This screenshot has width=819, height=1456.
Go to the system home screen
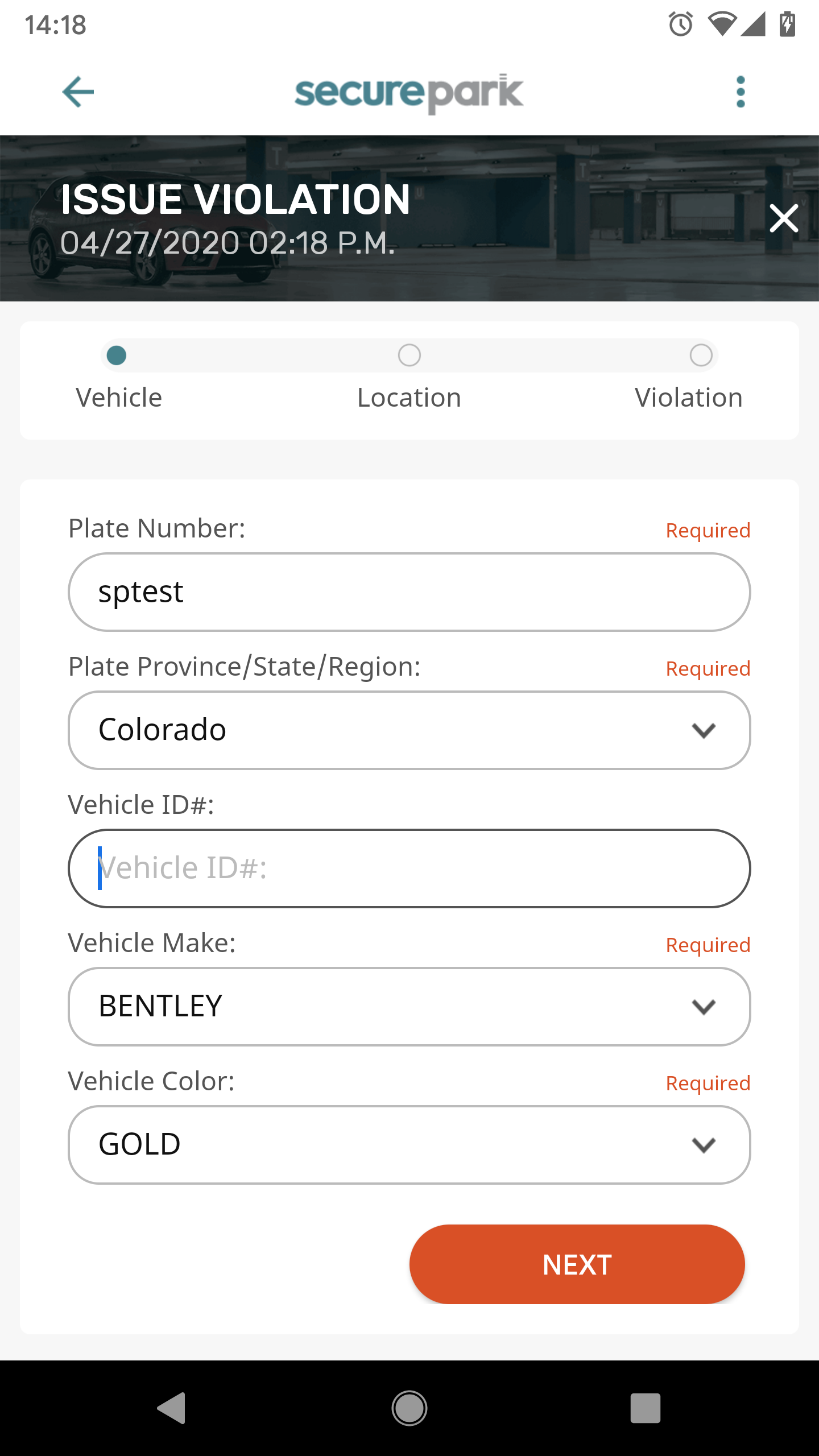tap(409, 1408)
